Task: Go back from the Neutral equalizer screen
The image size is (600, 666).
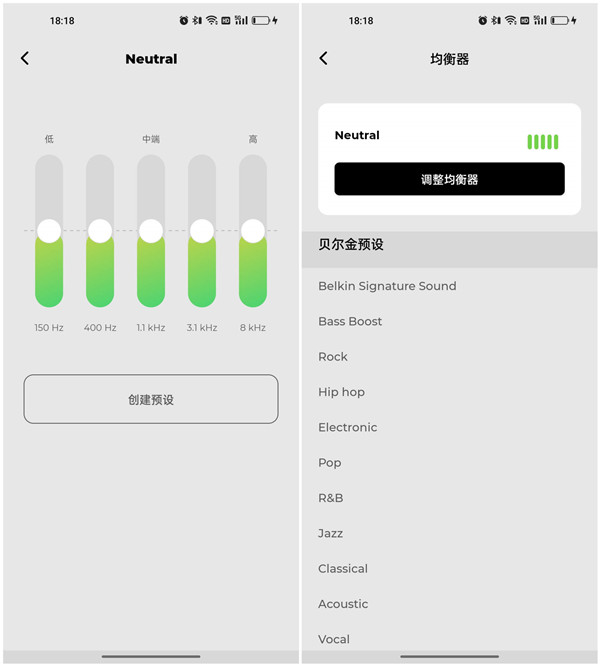Action: 25,59
